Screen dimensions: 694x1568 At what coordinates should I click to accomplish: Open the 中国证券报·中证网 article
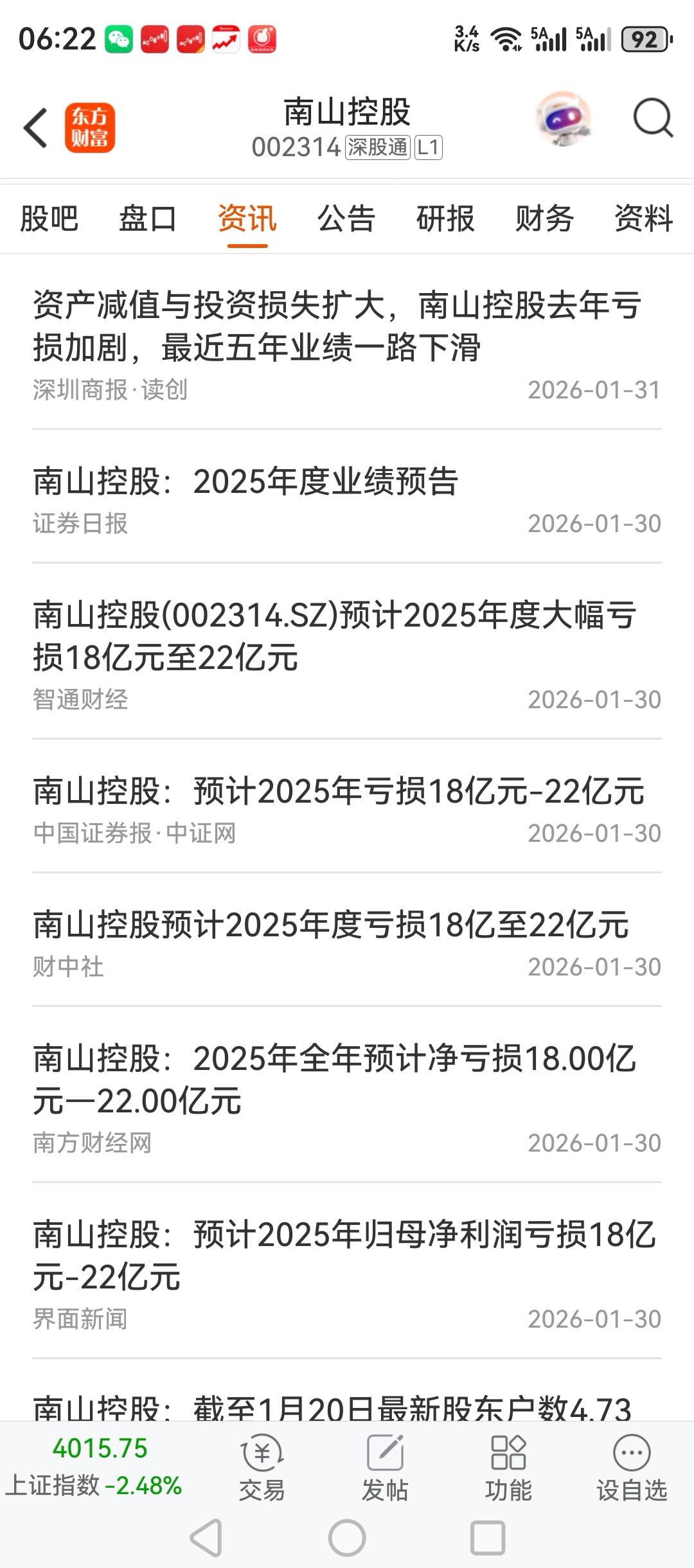pos(339,791)
